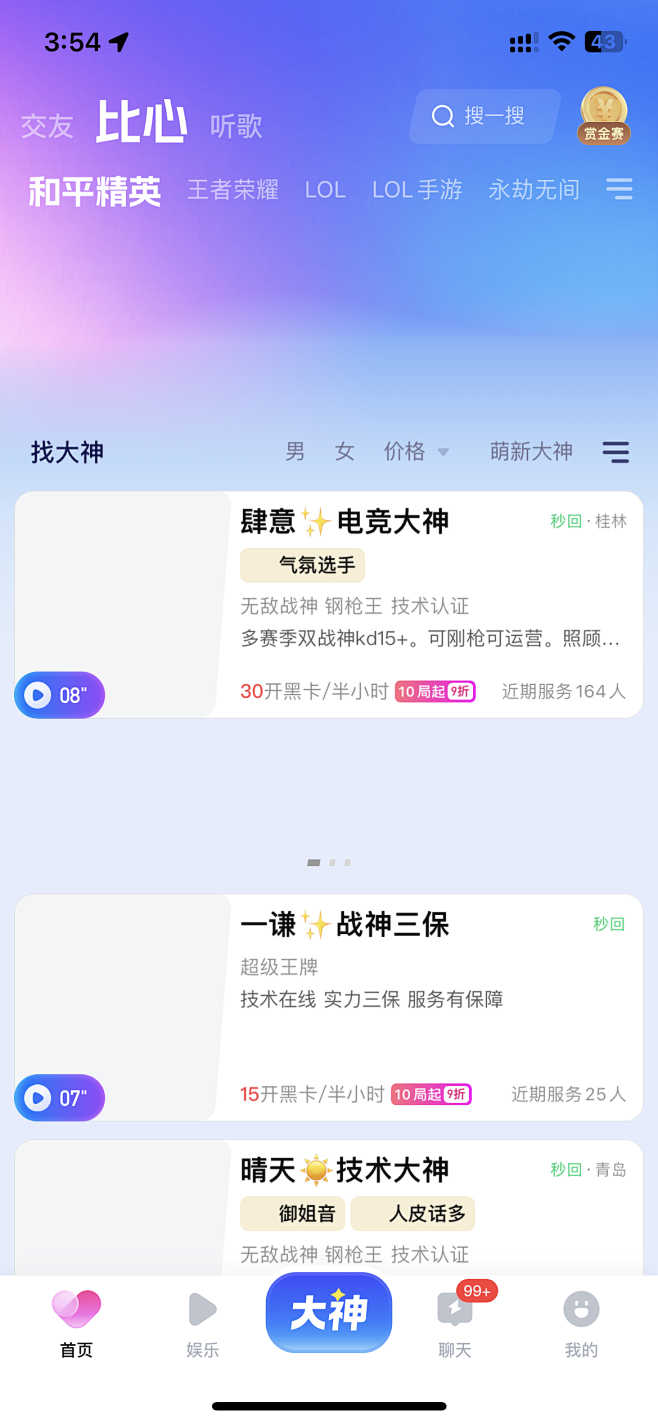Select the LOL game category
Image resolution: width=658 pixels, height=1424 pixels.
pos(325,190)
